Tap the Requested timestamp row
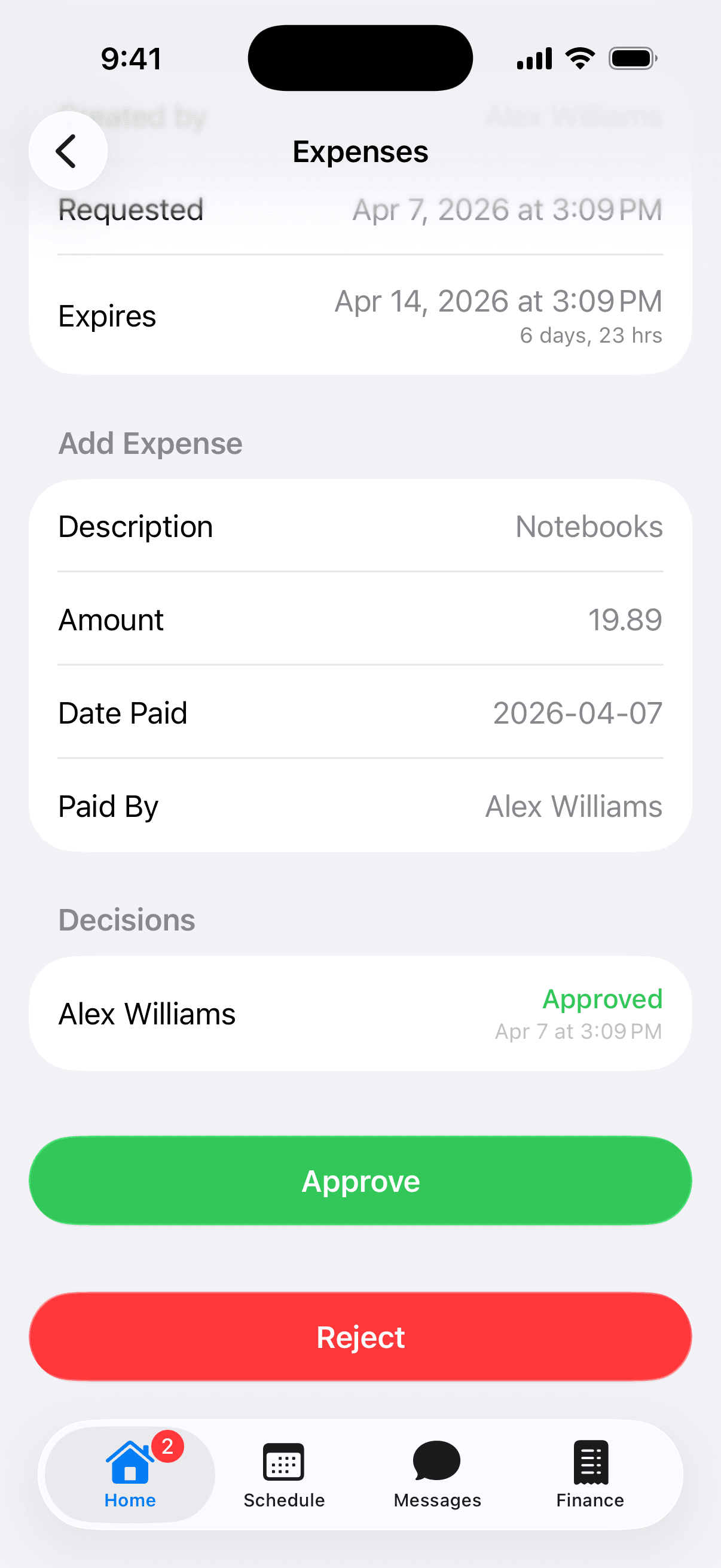The height and width of the screenshot is (1568, 721). 360,209
